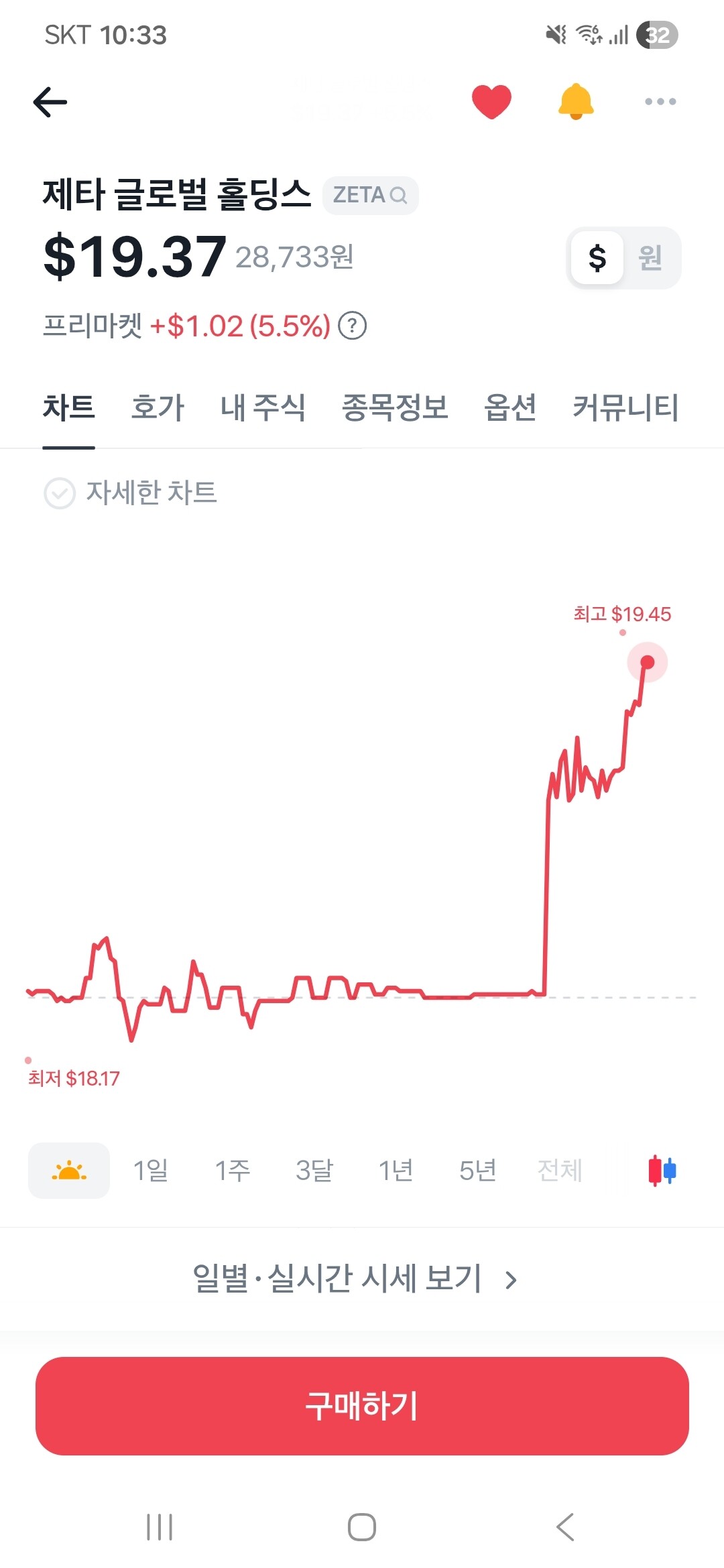Go to the 커뮤니티 tab
Viewport: 724px width, 1568px height.
click(625, 407)
